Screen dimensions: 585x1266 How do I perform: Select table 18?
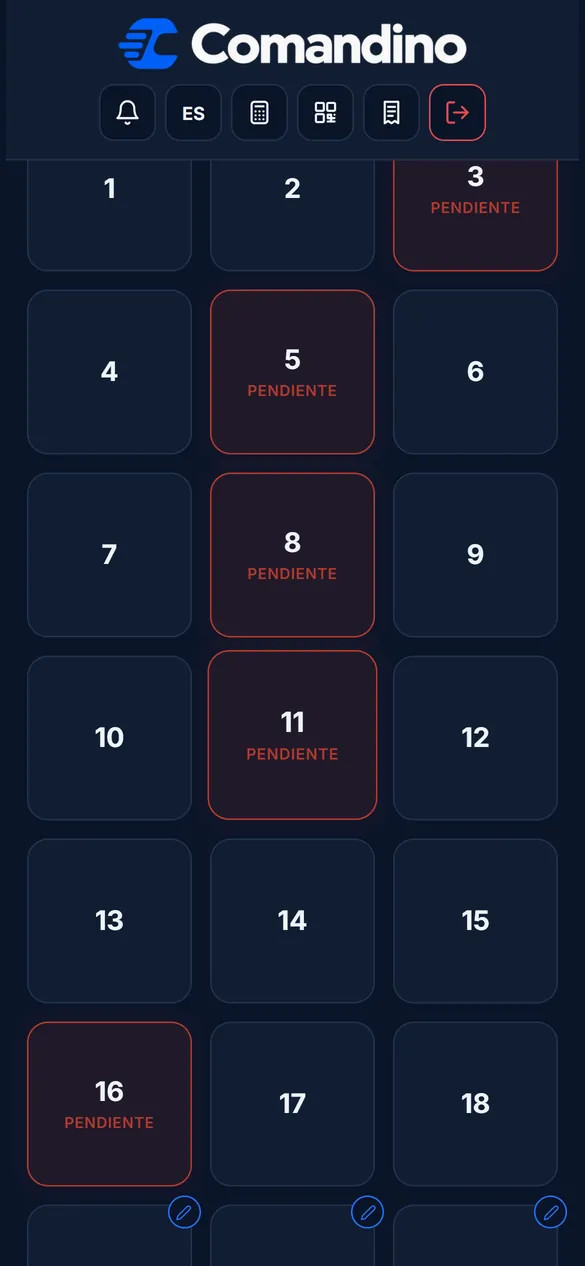point(475,1104)
